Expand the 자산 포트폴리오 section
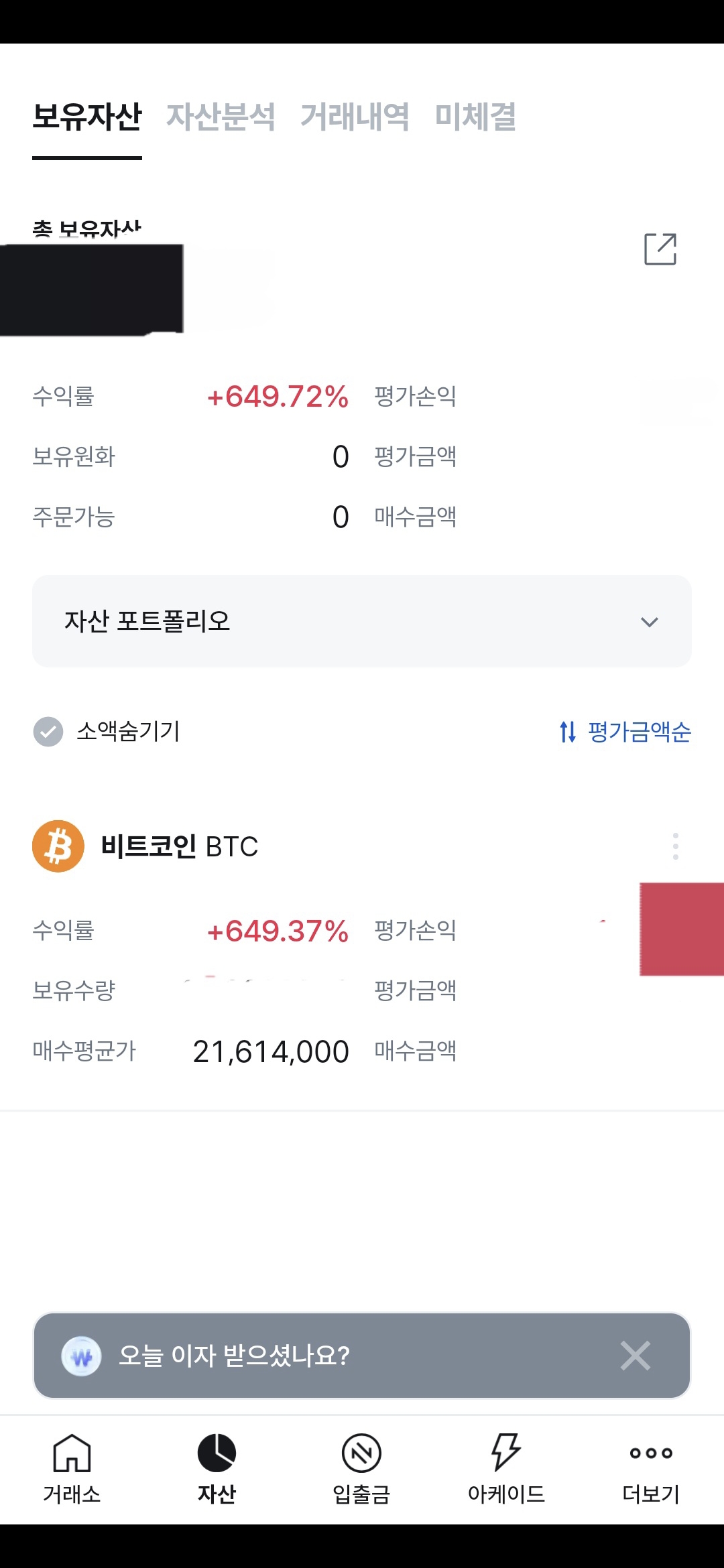Screen dimensions: 724x1568 [x=362, y=621]
